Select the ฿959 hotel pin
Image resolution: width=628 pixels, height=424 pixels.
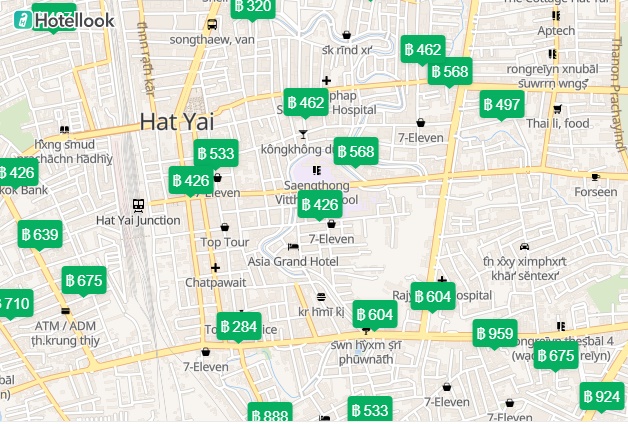point(494,334)
